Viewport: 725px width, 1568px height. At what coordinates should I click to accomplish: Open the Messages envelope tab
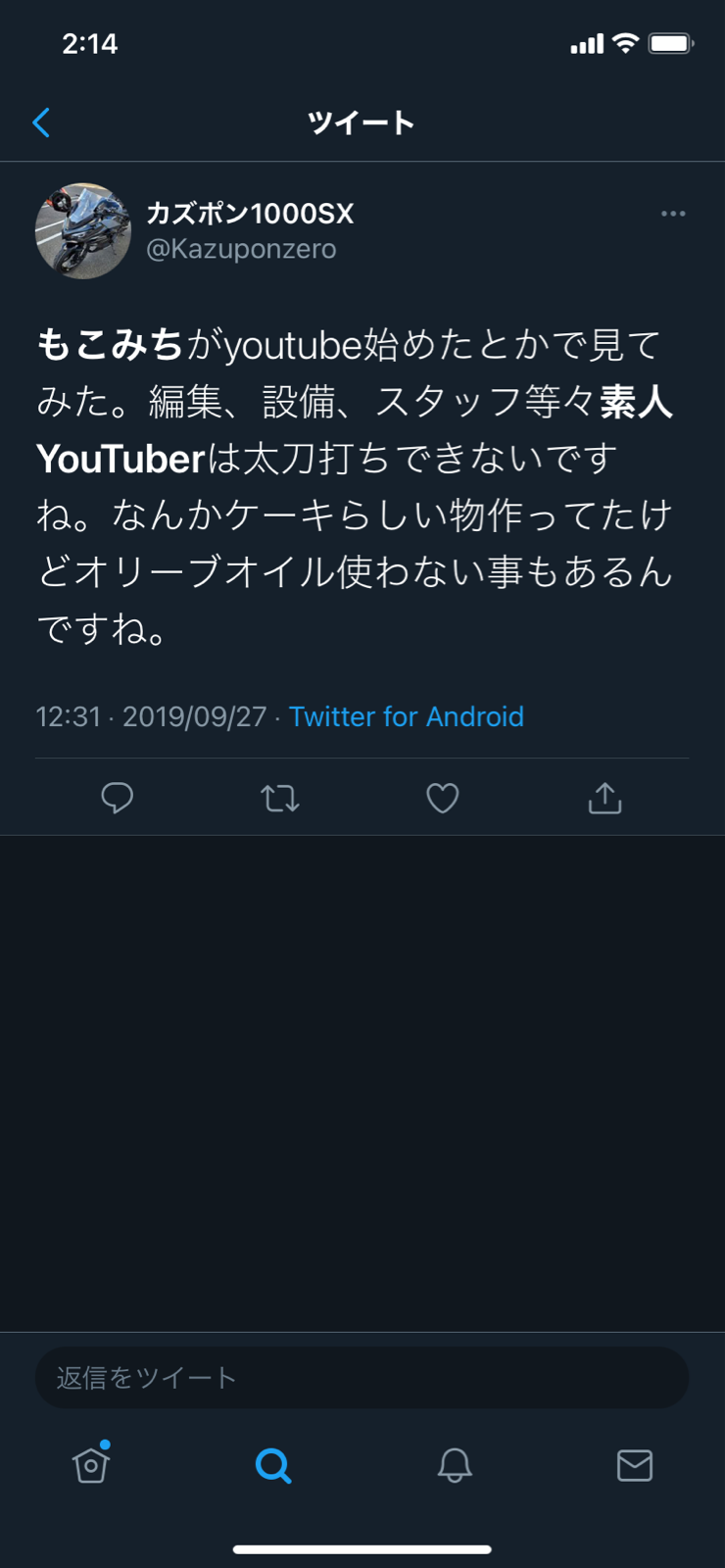(x=635, y=1465)
